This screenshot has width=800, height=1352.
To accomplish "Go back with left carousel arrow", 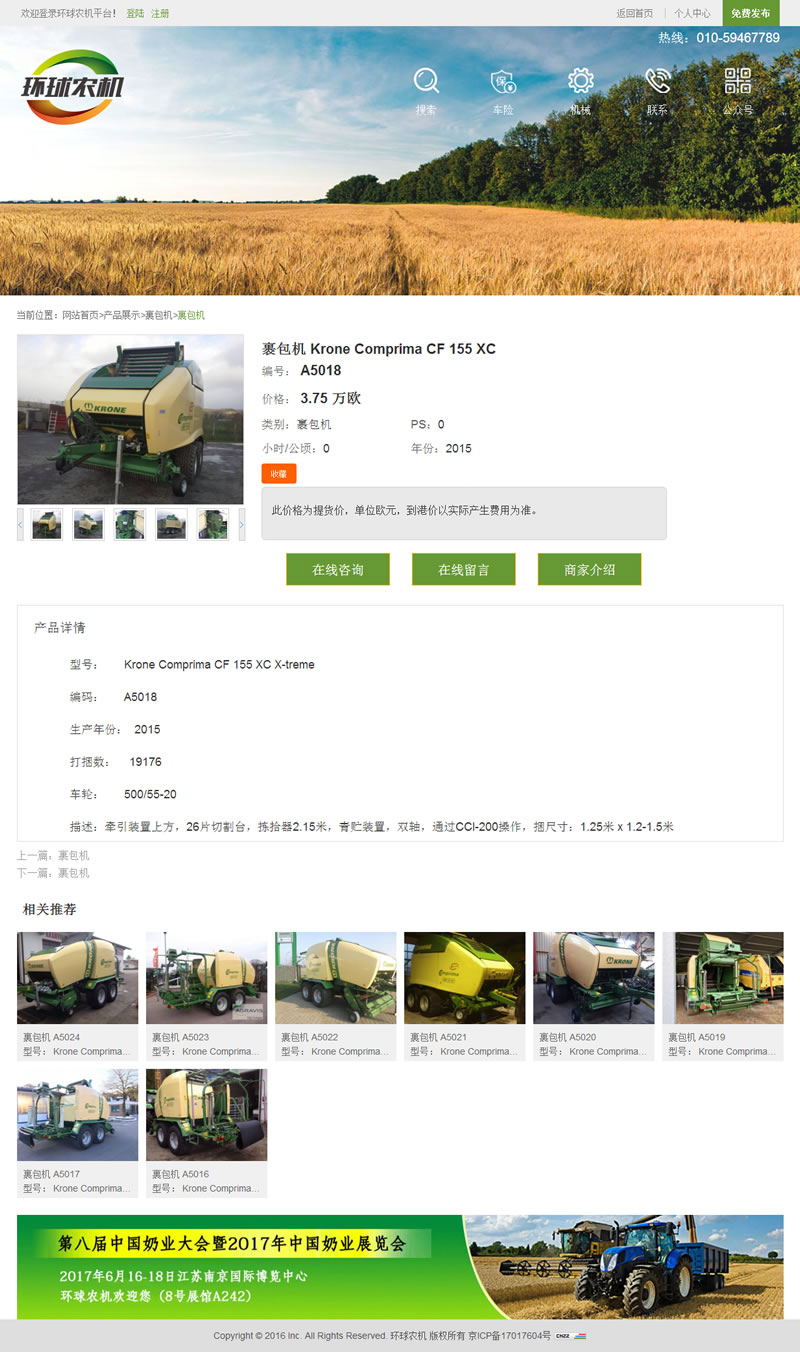I will coord(20,524).
